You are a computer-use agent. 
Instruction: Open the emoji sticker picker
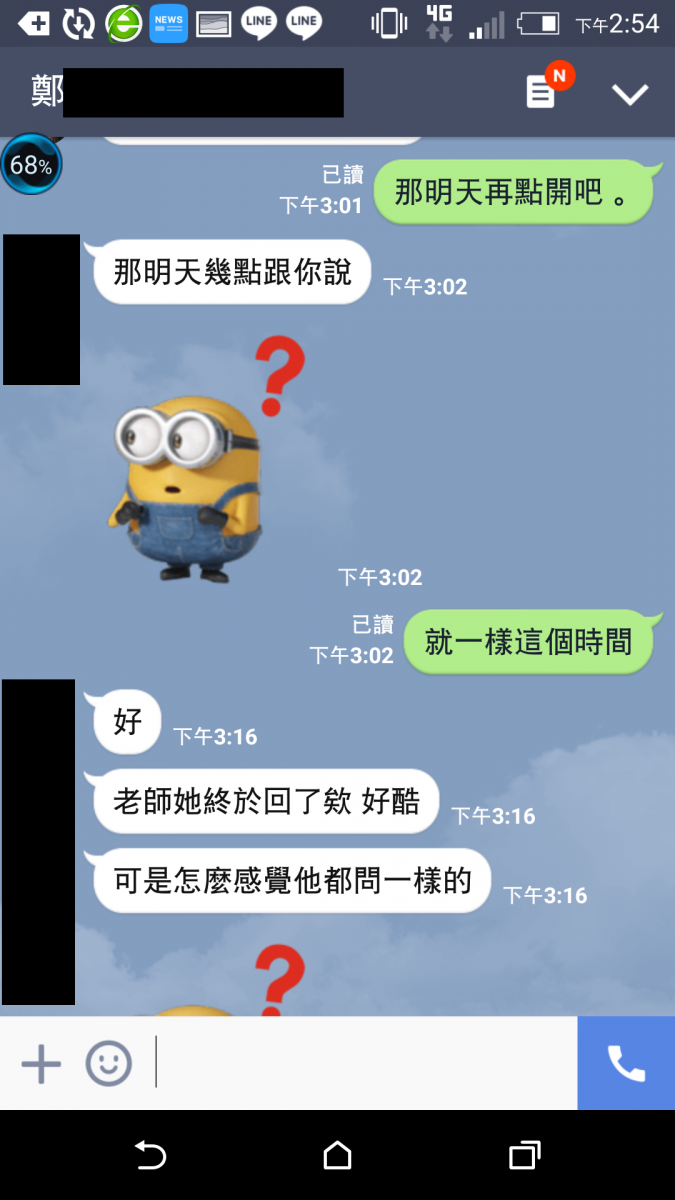click(x=108, y=1064)
